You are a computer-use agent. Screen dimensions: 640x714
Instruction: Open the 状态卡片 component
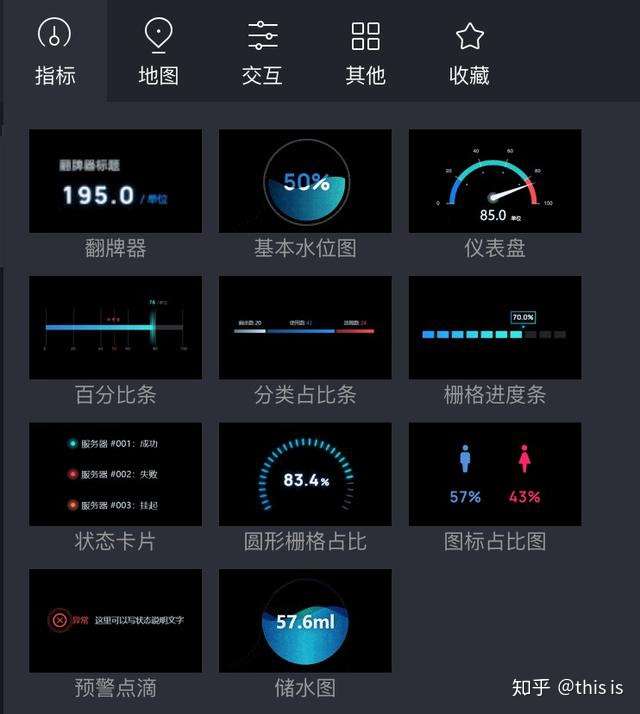coord(115,474)
